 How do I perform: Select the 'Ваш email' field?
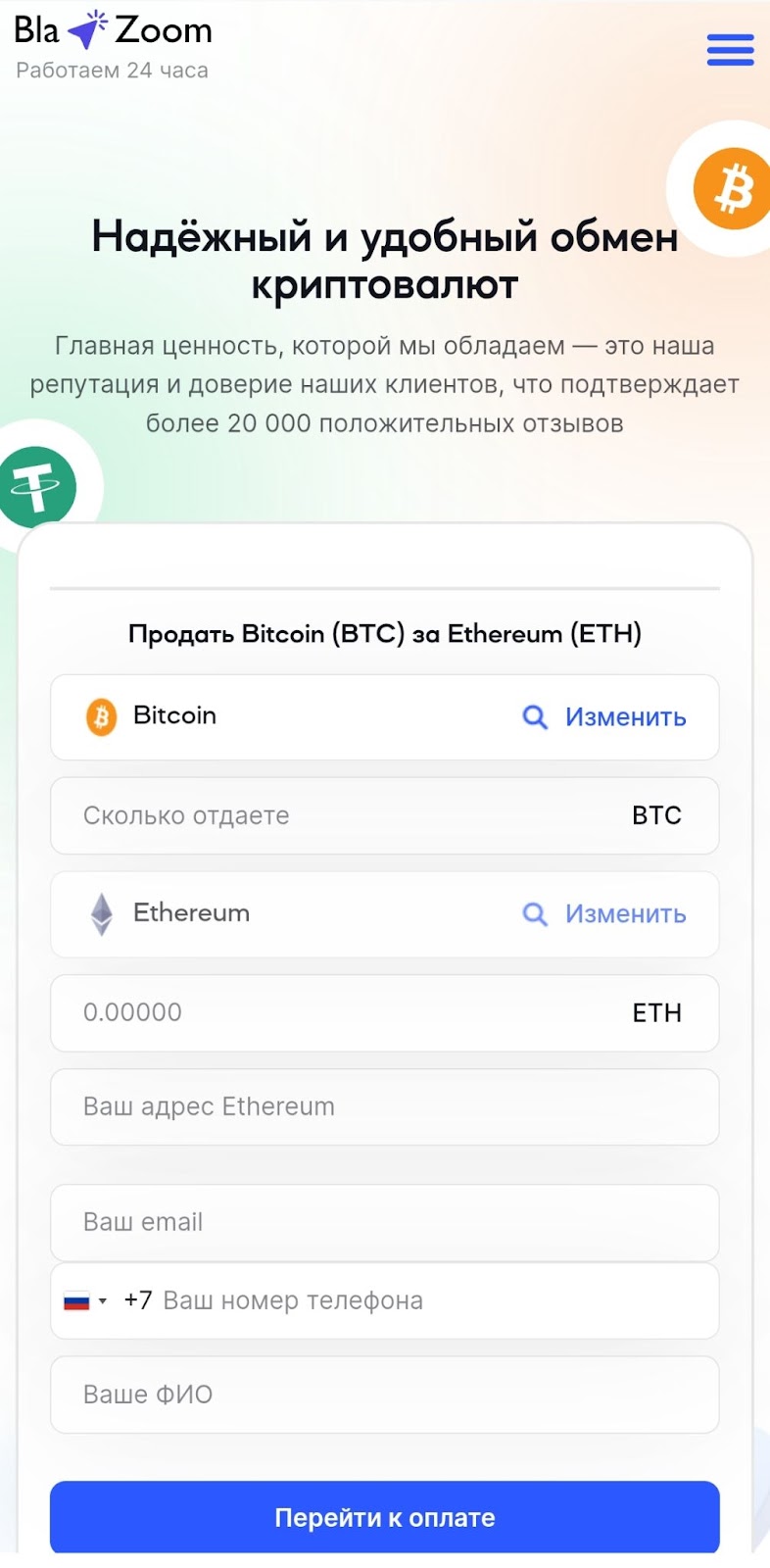pos(384,1222)
